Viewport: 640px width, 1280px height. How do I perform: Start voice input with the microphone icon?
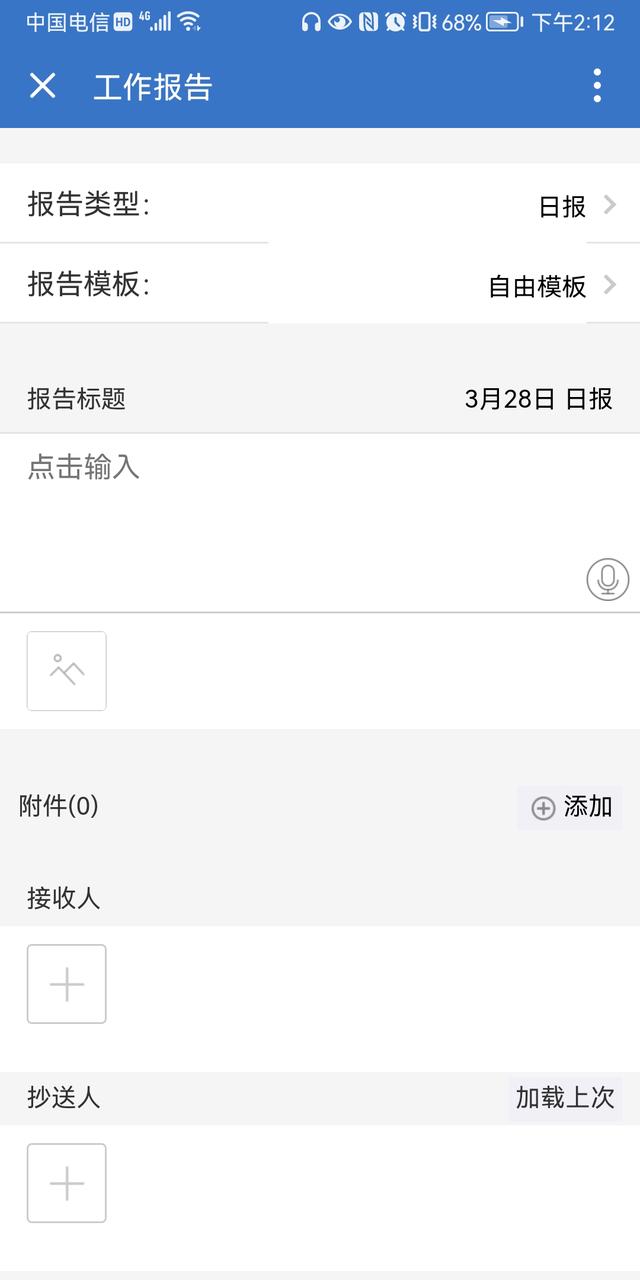608,579
